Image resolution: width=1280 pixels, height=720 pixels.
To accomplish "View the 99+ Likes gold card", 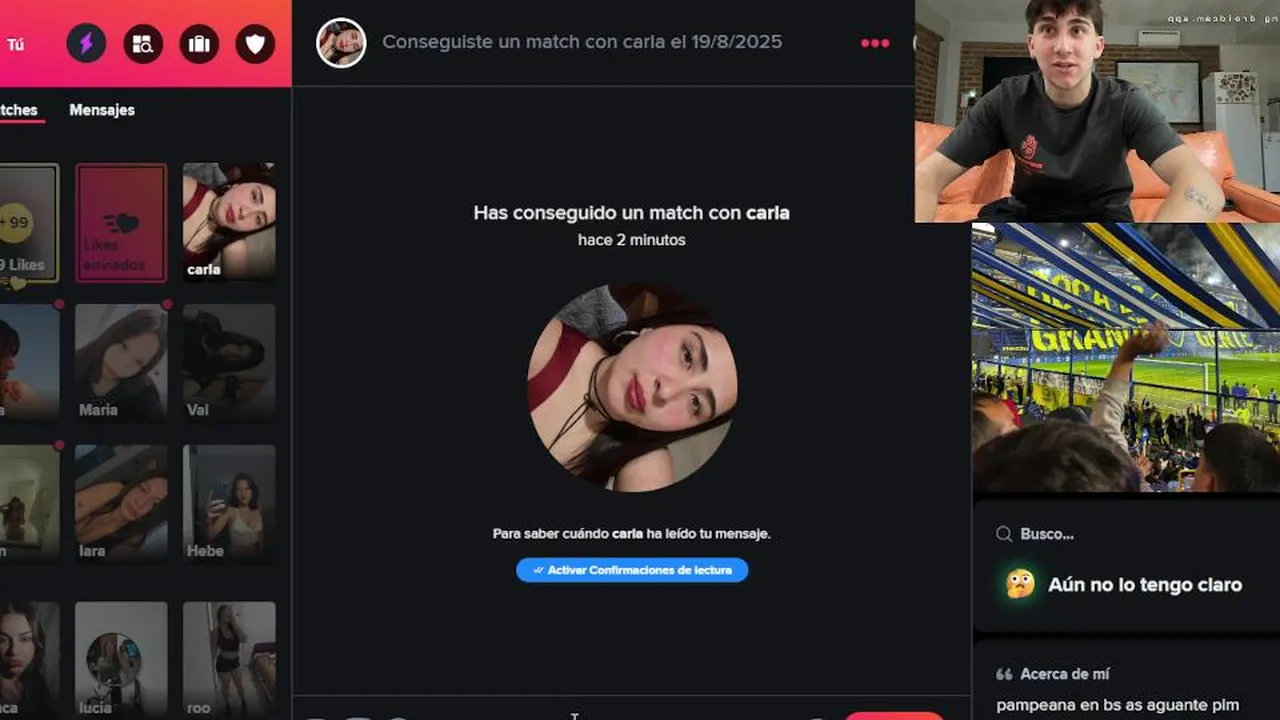I will pyautogui.click(x=25, y=224).
